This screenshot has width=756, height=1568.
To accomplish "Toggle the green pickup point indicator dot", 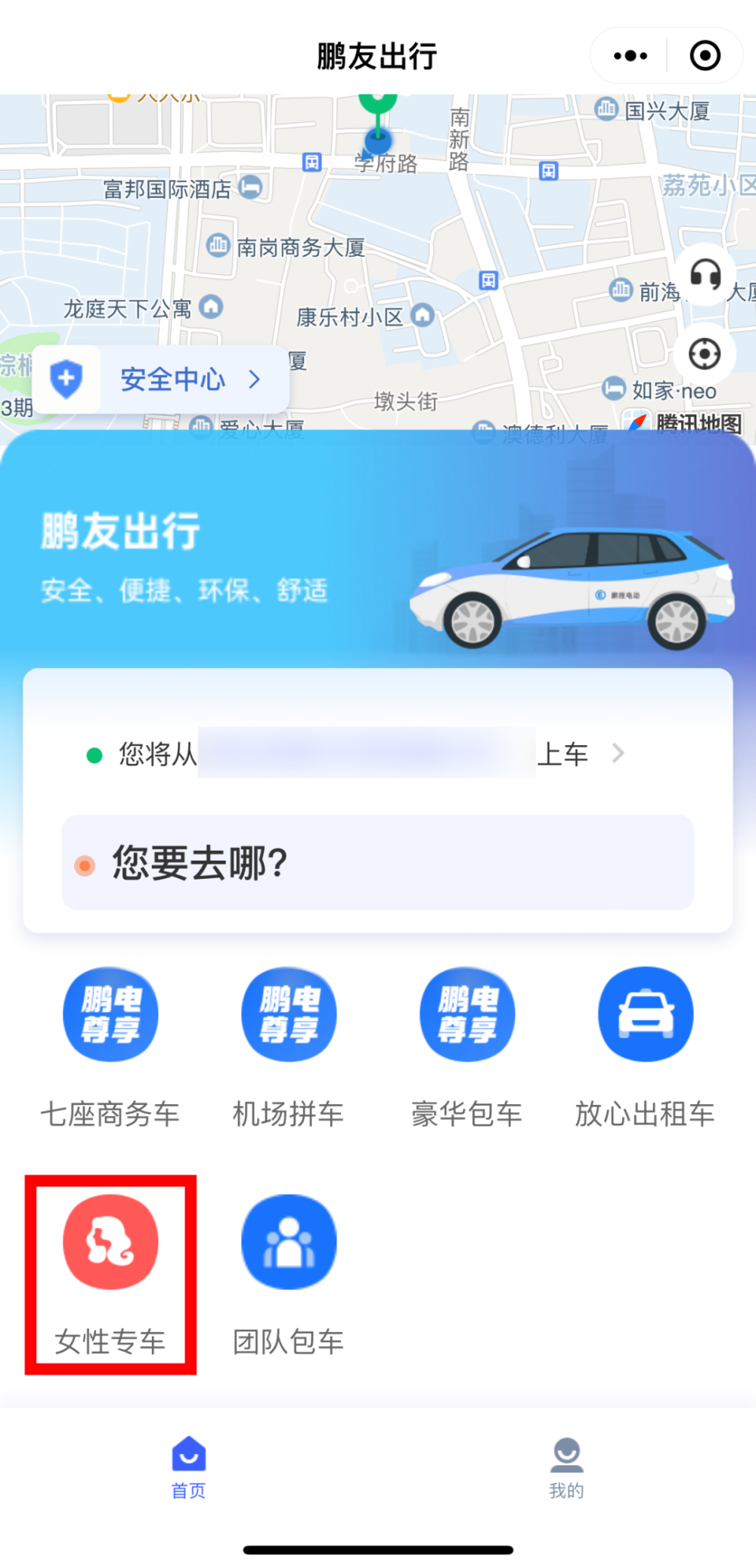I will pos(94,753).
